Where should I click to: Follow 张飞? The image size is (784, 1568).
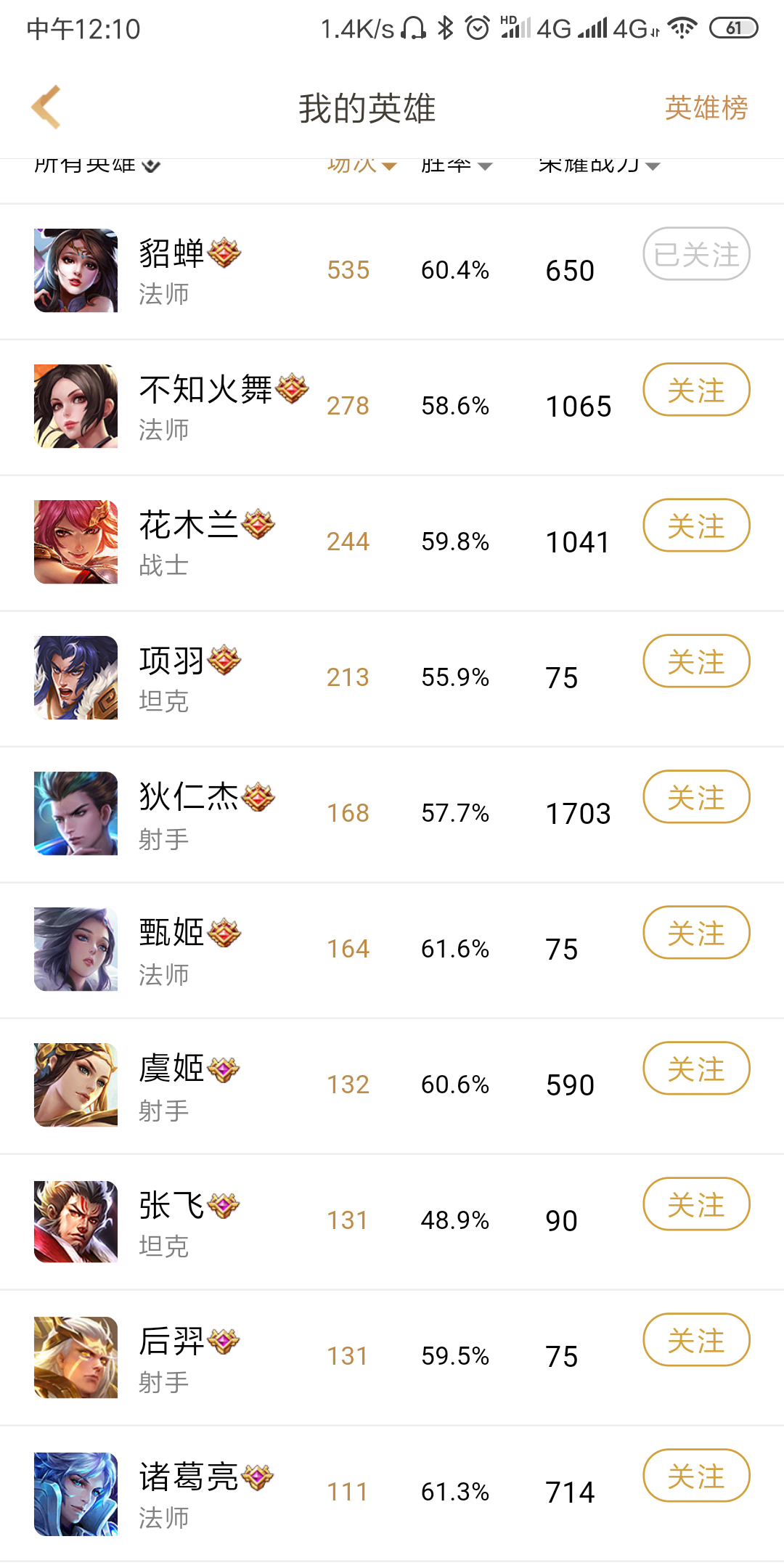point(696,1204)
